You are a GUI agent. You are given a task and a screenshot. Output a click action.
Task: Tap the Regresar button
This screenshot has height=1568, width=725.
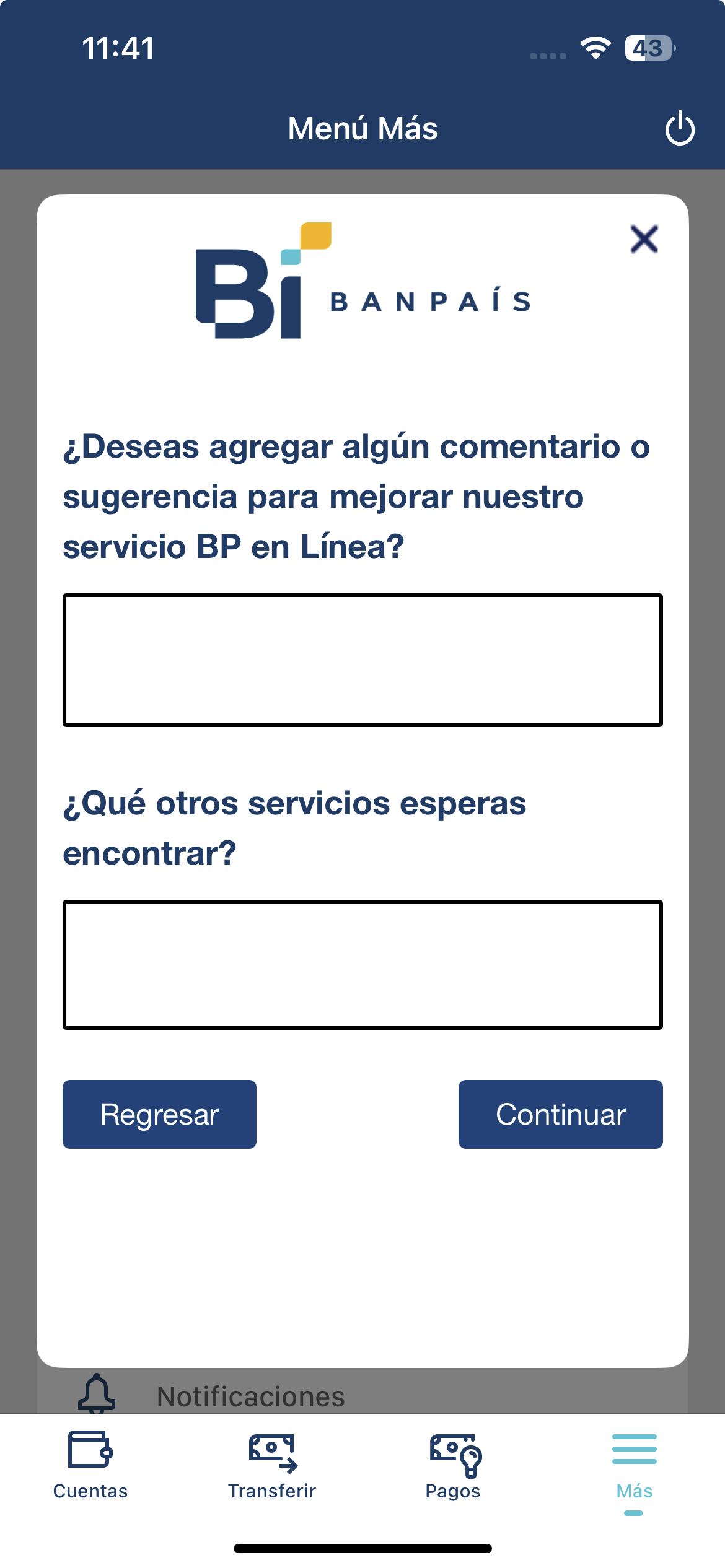159,1114
